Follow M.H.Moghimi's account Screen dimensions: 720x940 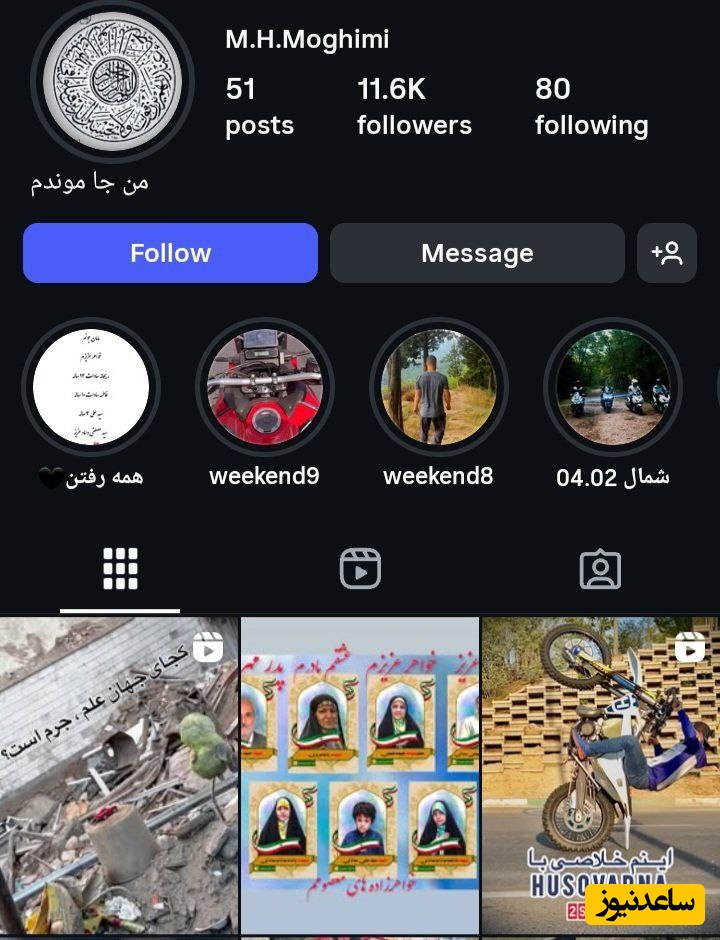click(x=170, y=253)
